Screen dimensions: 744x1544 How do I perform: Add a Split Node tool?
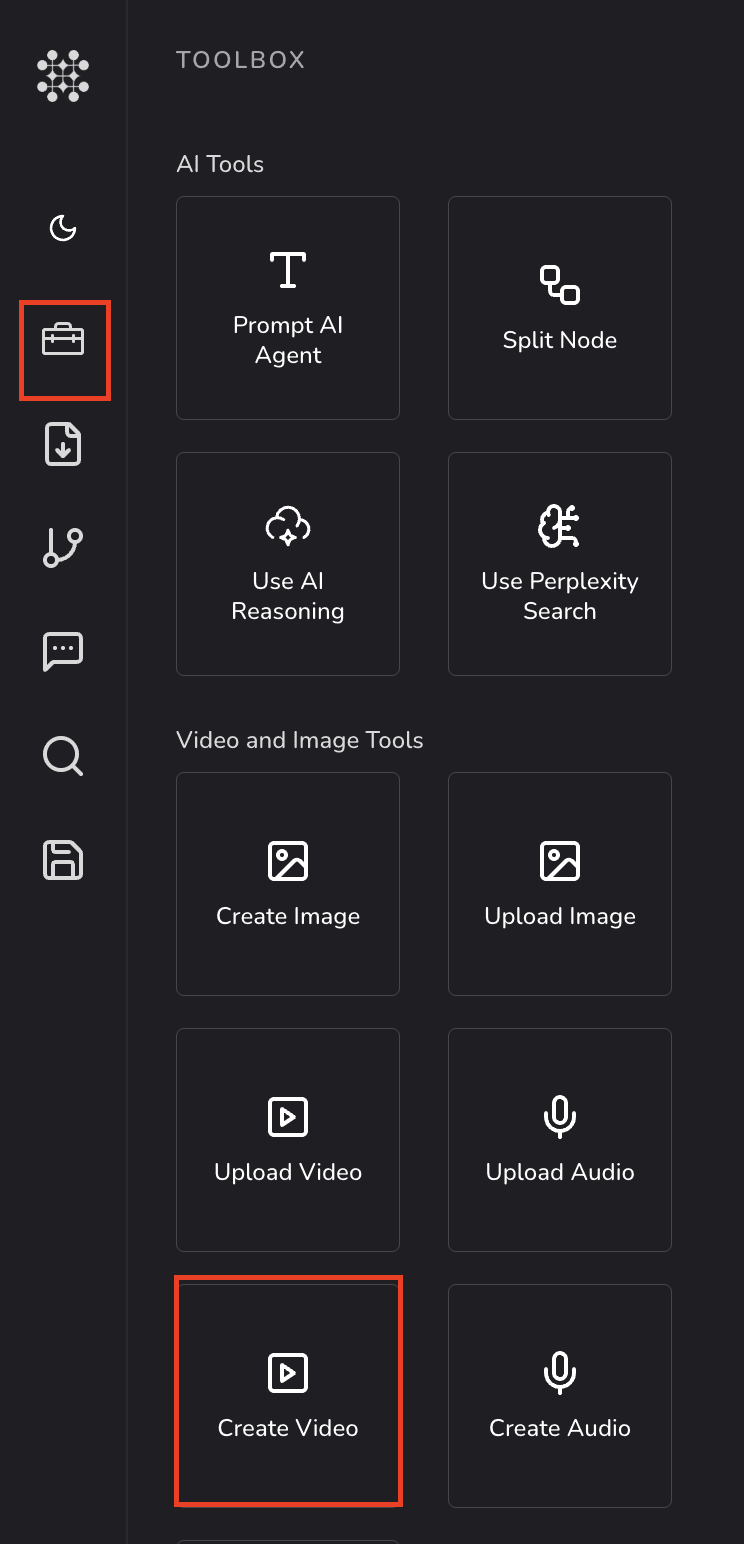(560, 308)
